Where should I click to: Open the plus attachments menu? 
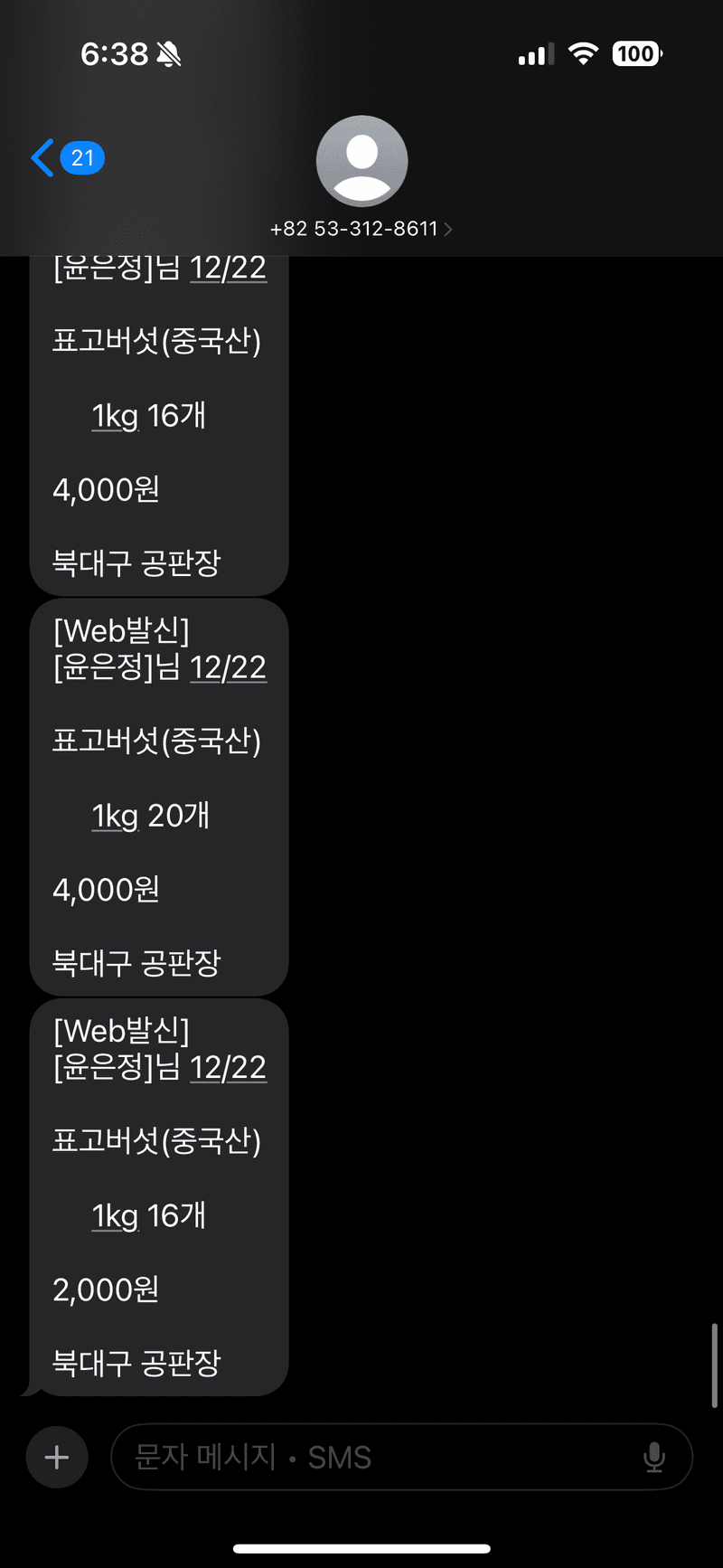click(x=57, y=1457)
